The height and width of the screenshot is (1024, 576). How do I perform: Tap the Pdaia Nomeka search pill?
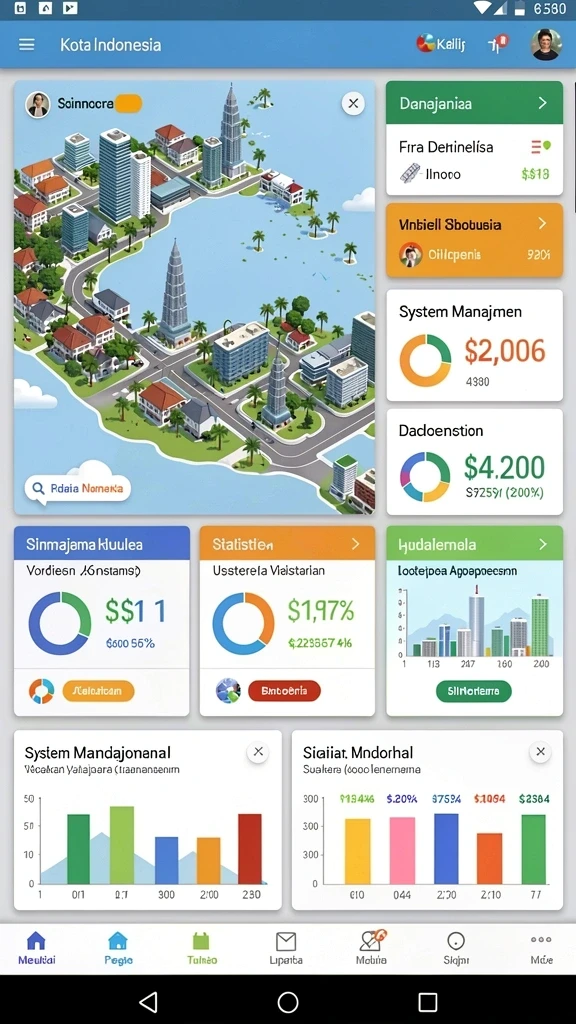(78, 487)
